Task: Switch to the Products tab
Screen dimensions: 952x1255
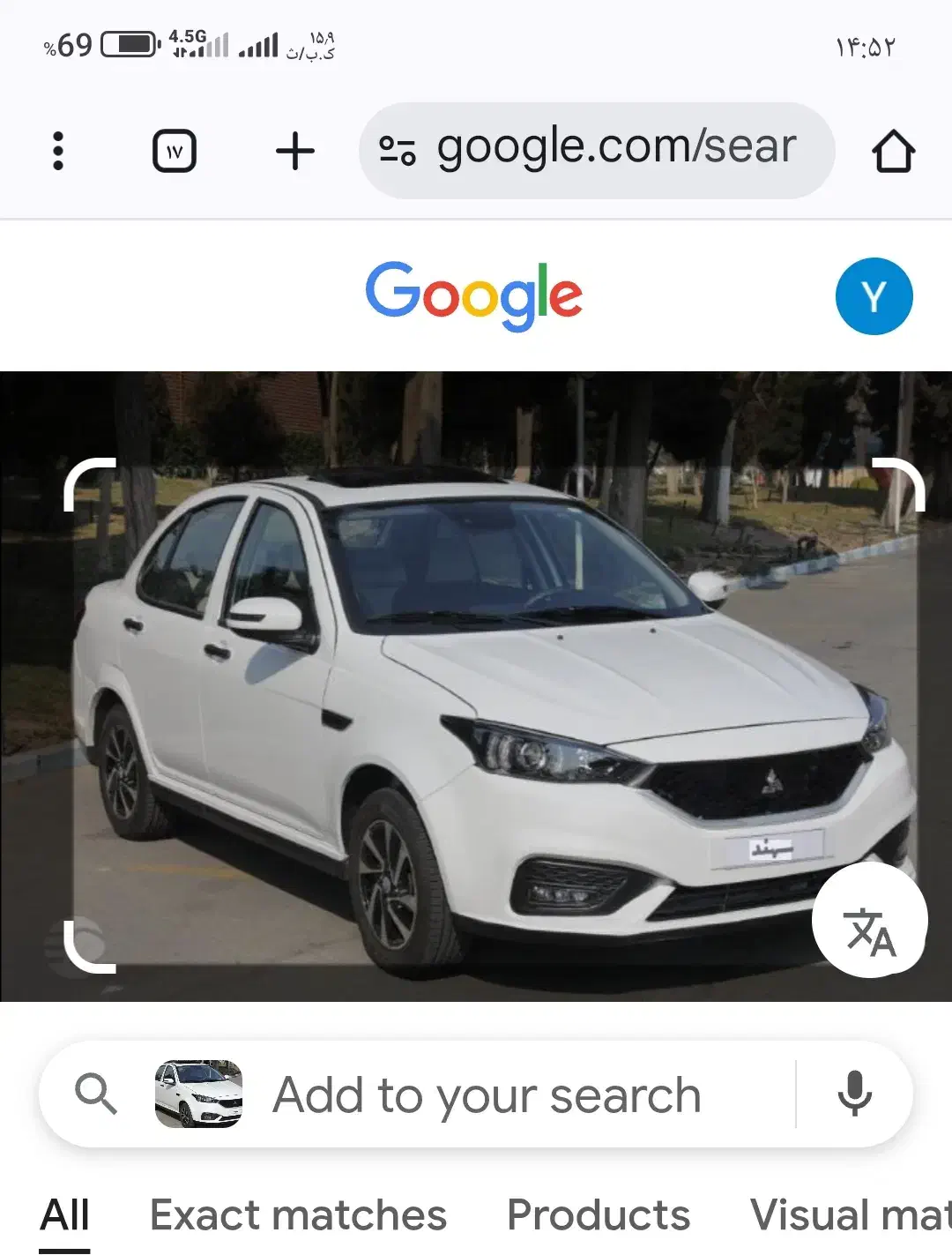Action: click(599, 1215)
